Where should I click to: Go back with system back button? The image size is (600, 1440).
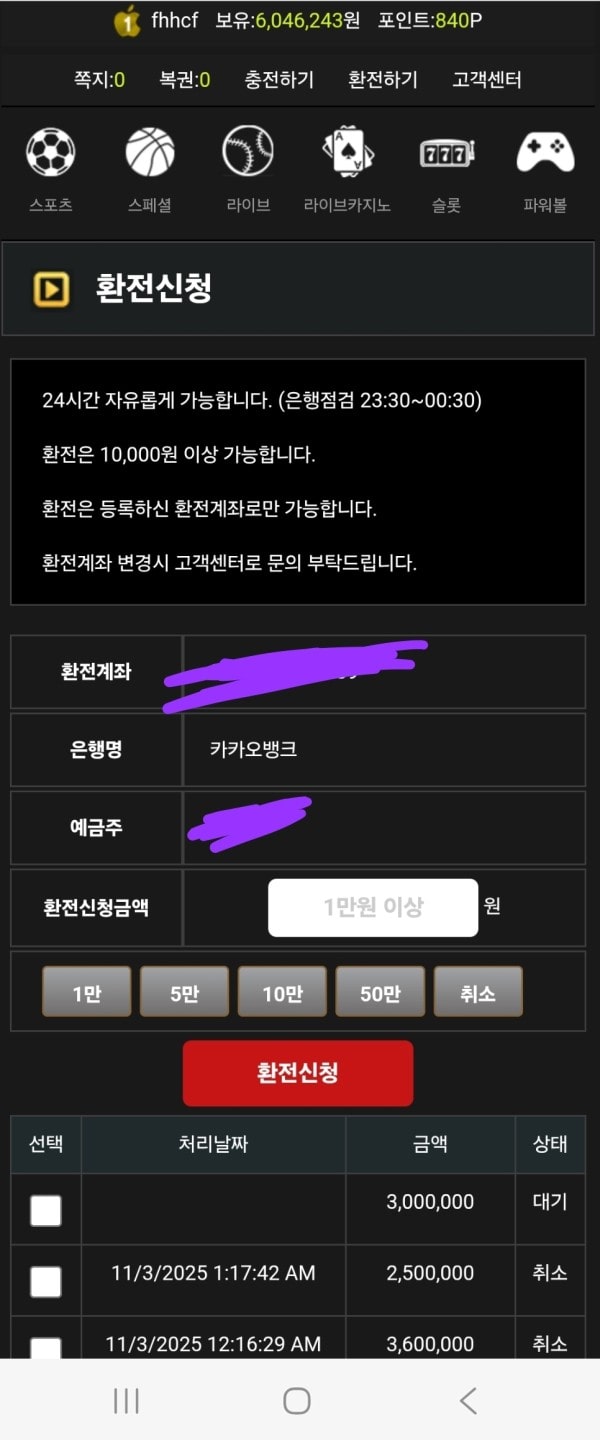(x=468, y=1401)
